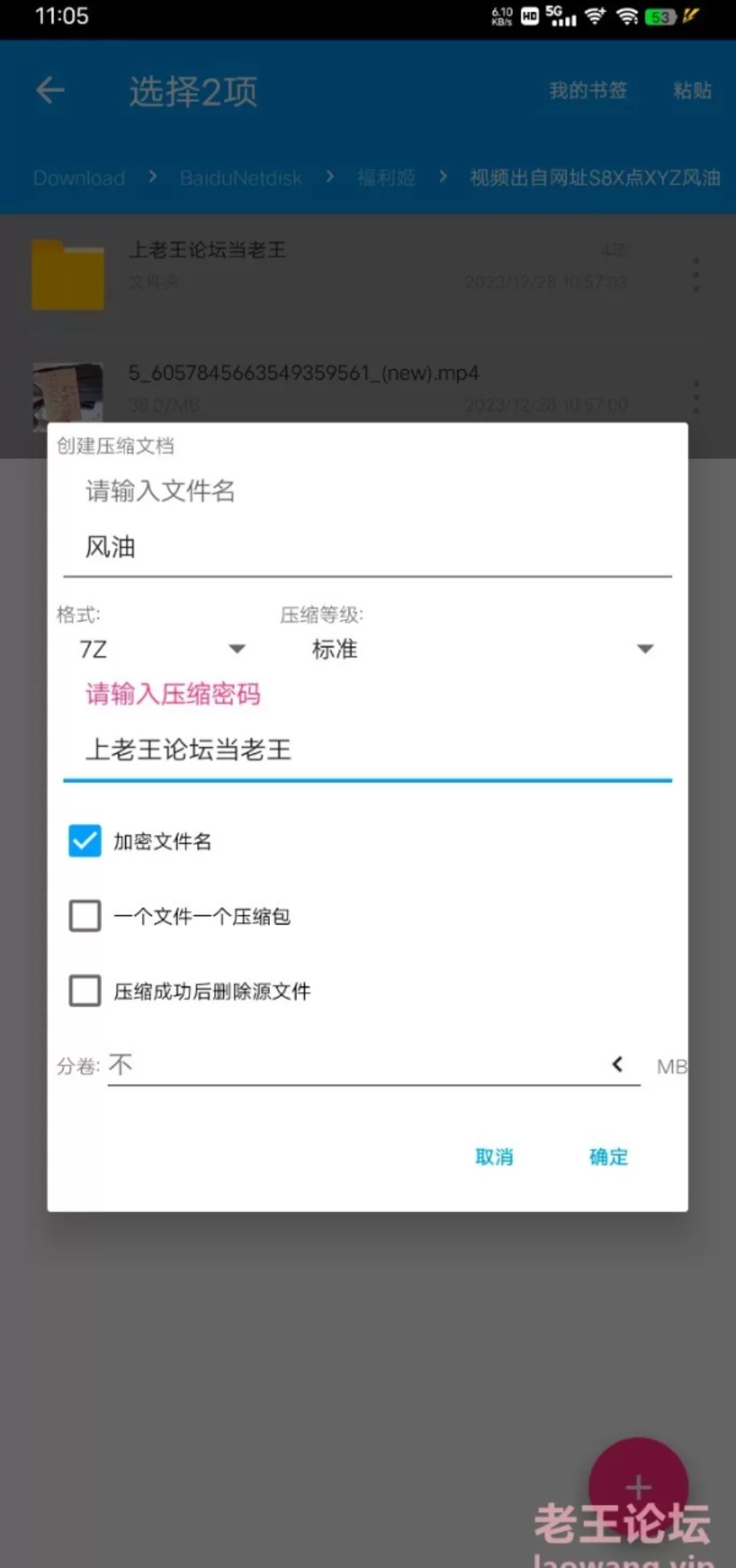The width and height of the screenshot is (736, 1568).
Task: Check the 一个文件一个压缩包 option
Action: point(85,916)
